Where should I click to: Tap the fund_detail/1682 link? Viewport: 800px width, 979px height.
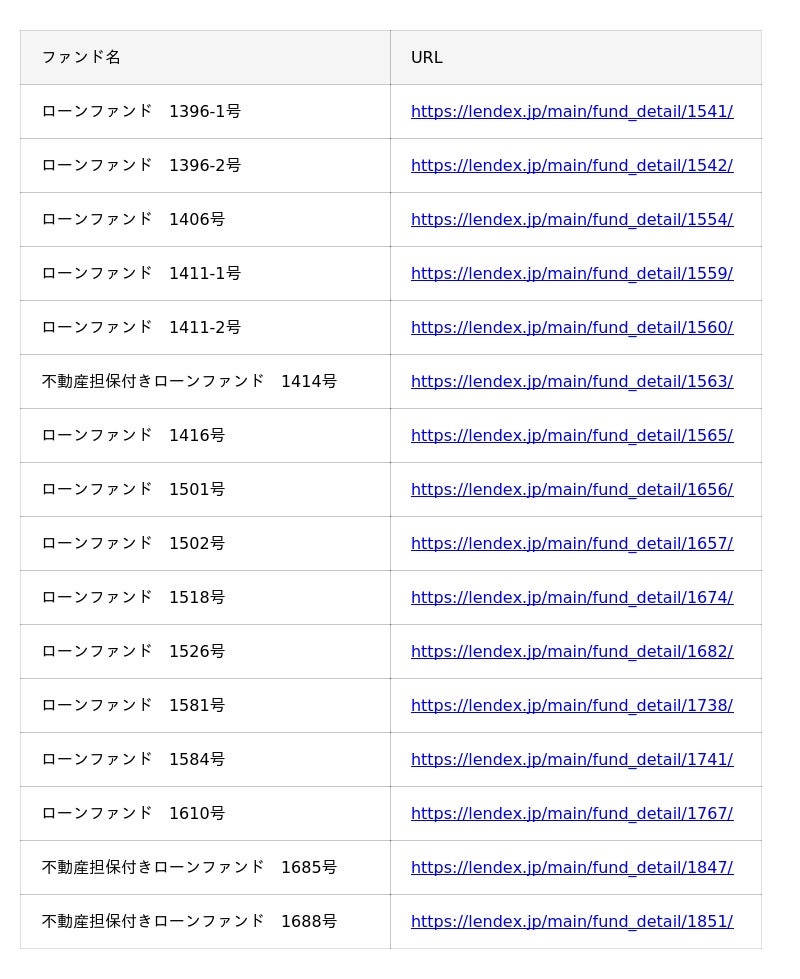pos(571,652)
